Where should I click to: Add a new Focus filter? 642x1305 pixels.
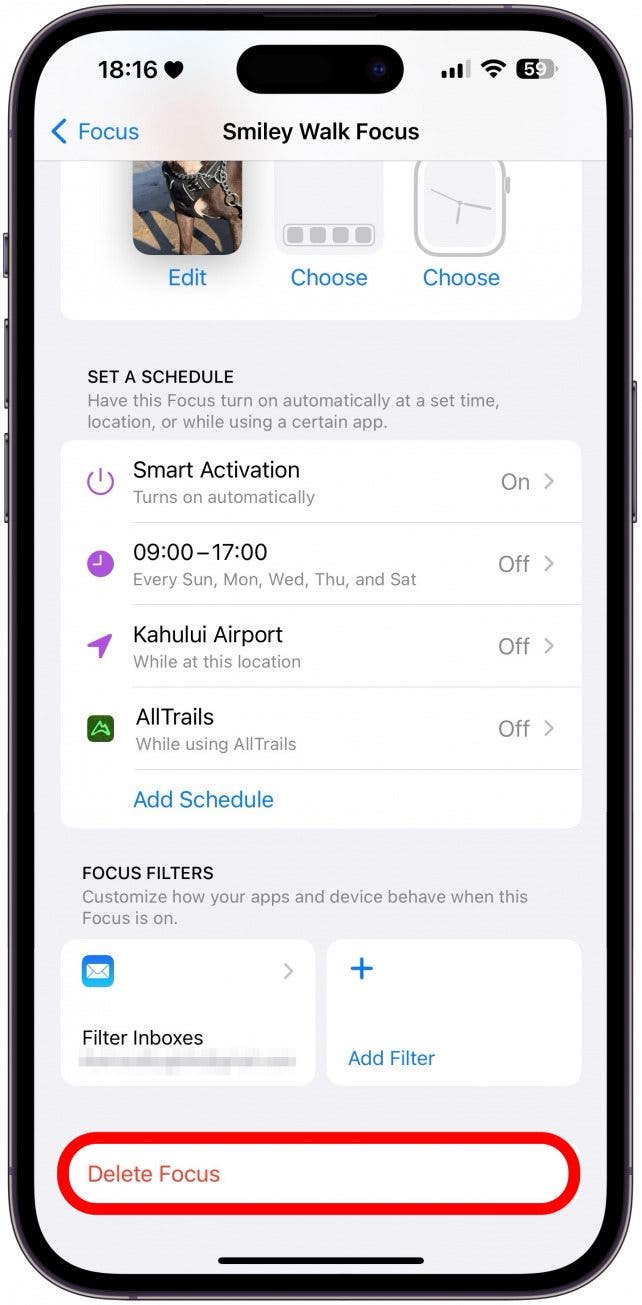click(453, 1012)
